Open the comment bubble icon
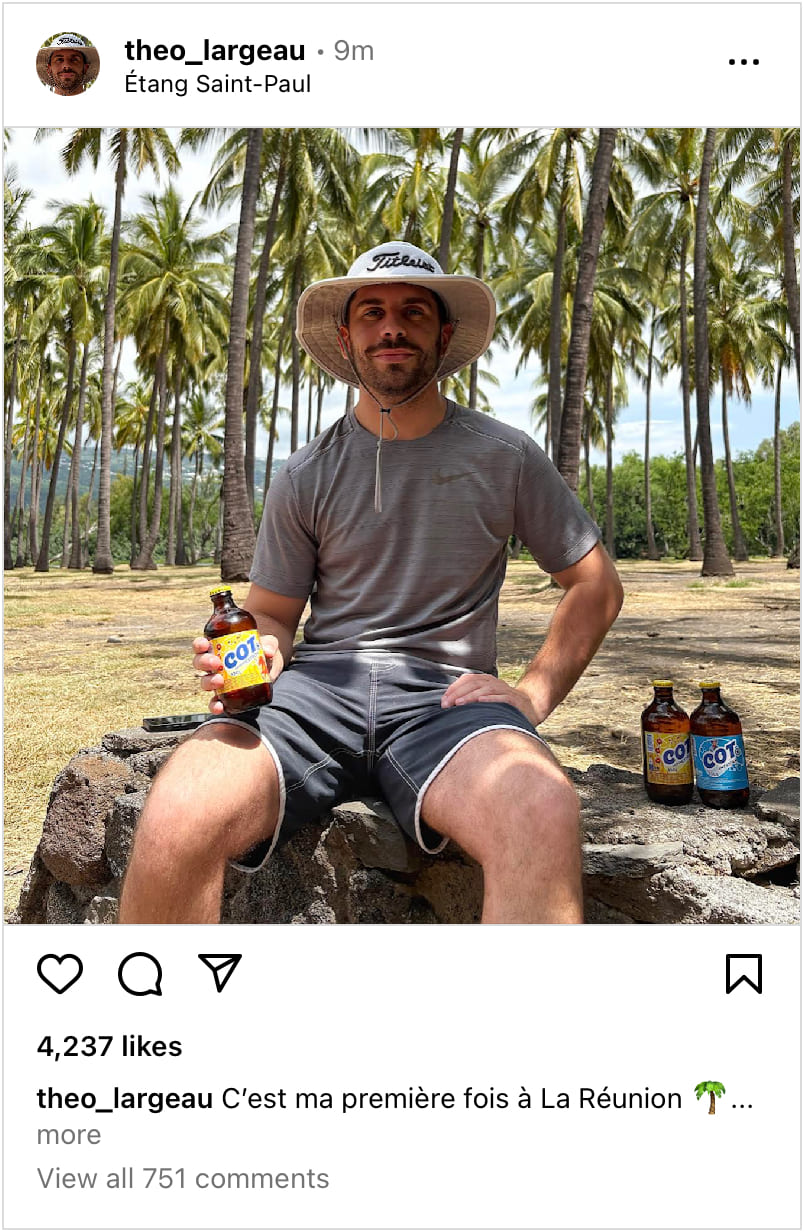The width and height of the screenshot is (804, 1232). click(x=140, y=973)
